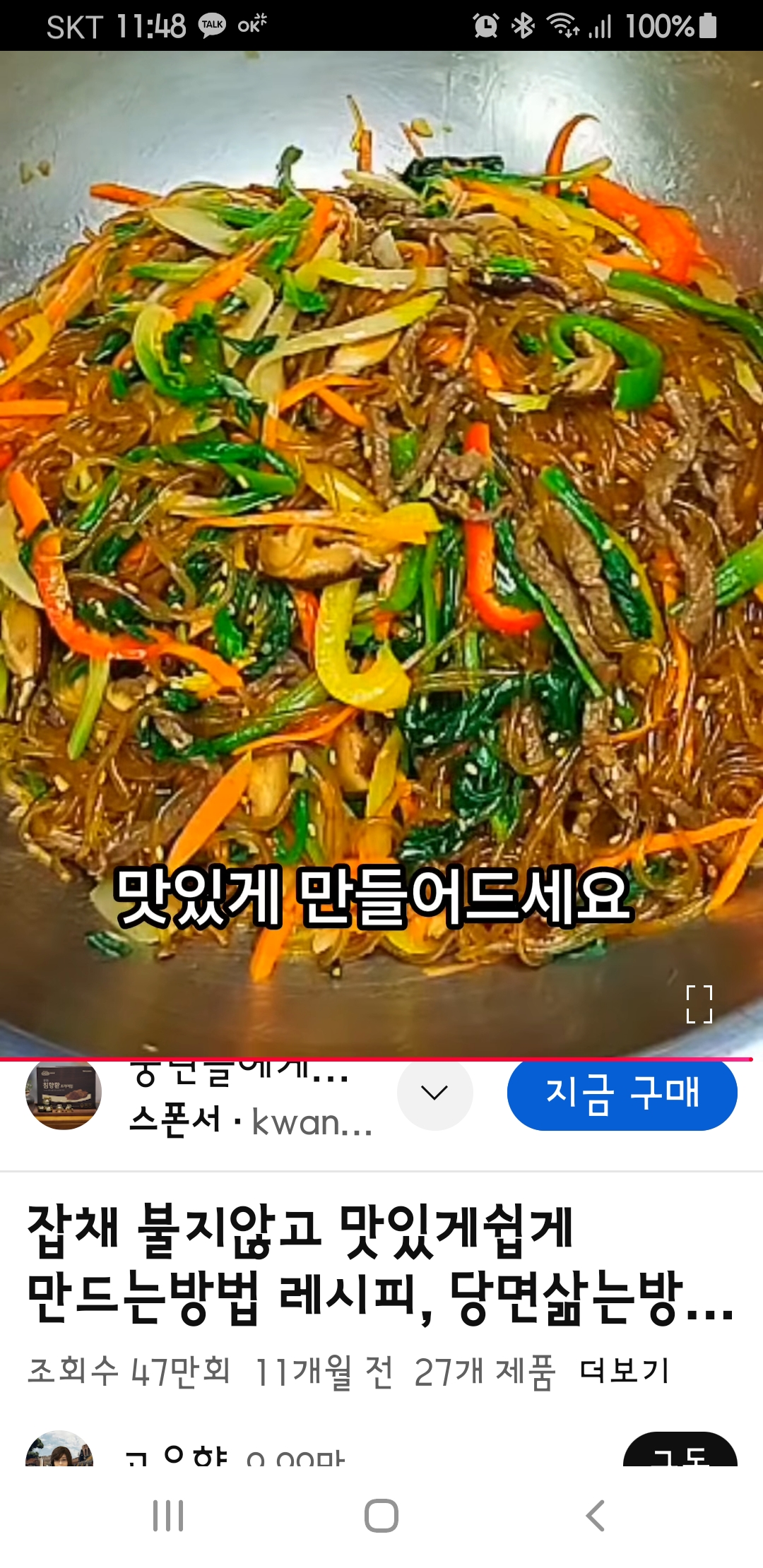Open the channel's profile avatar
This screenshot has height=1568, width=763.
[x=59, y=1451]
